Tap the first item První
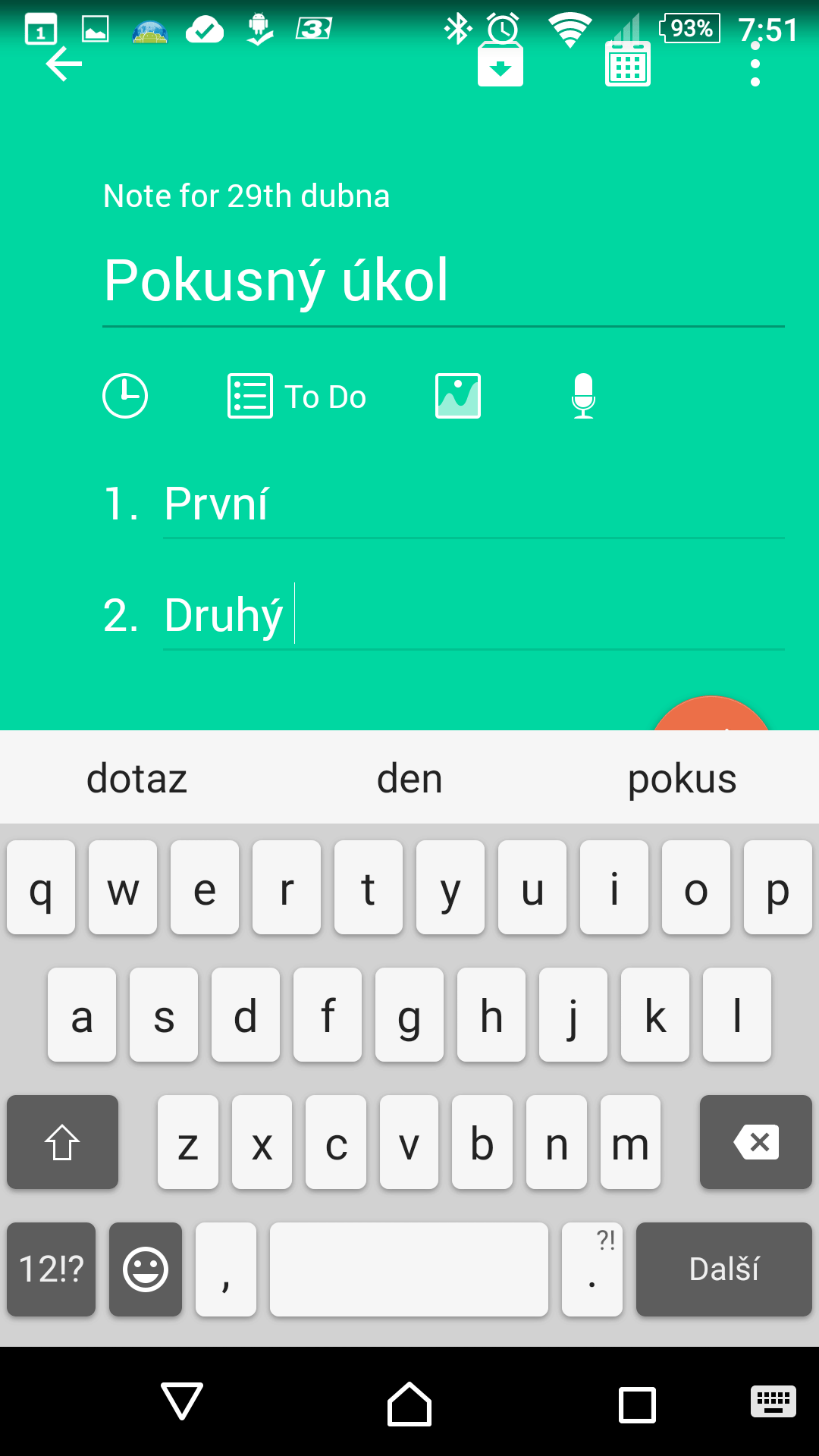 click(x=474, y=505)
